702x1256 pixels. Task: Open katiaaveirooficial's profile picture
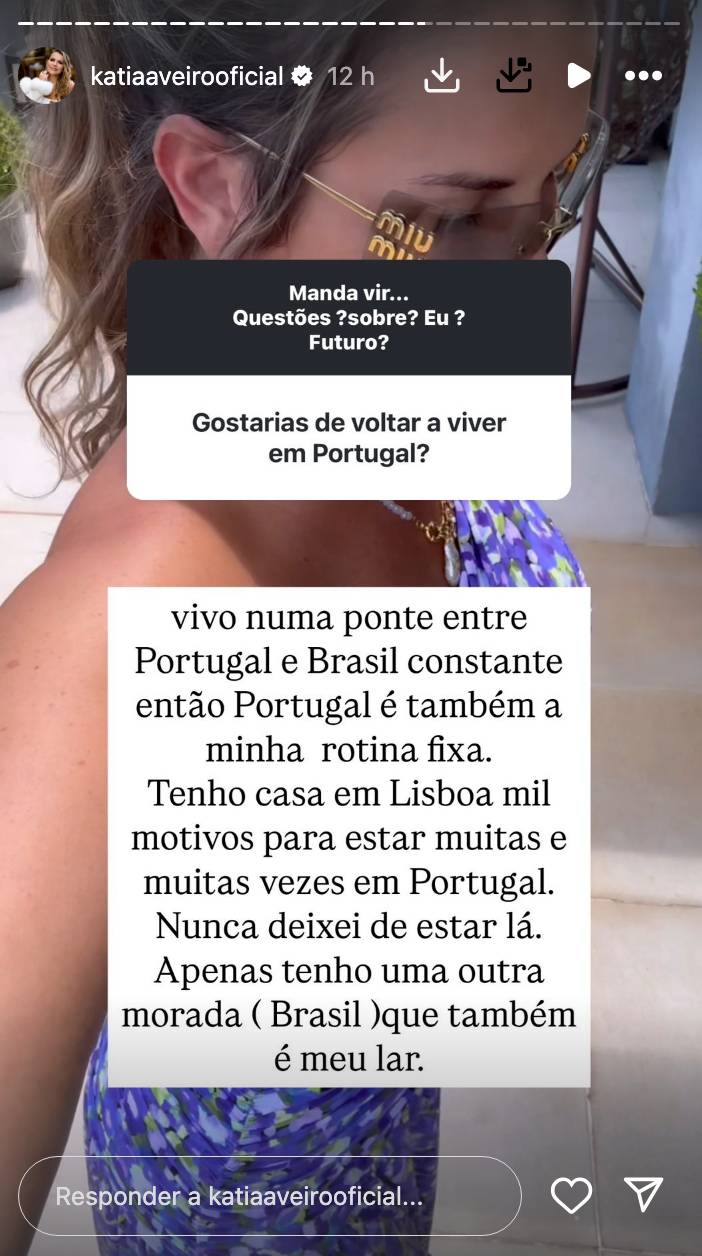tap(46, 75)
